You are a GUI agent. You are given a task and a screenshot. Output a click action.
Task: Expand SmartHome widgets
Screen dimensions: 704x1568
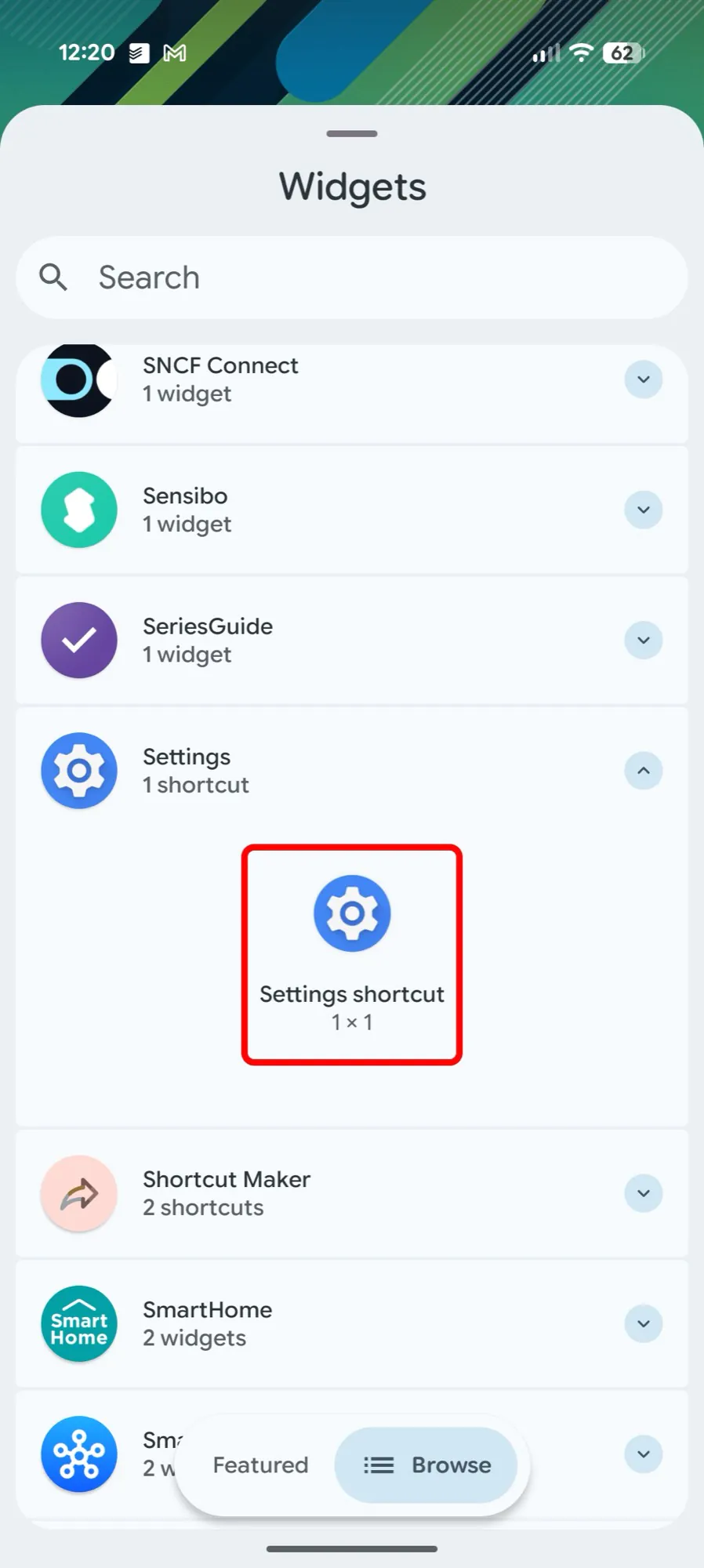point(643,1323)
